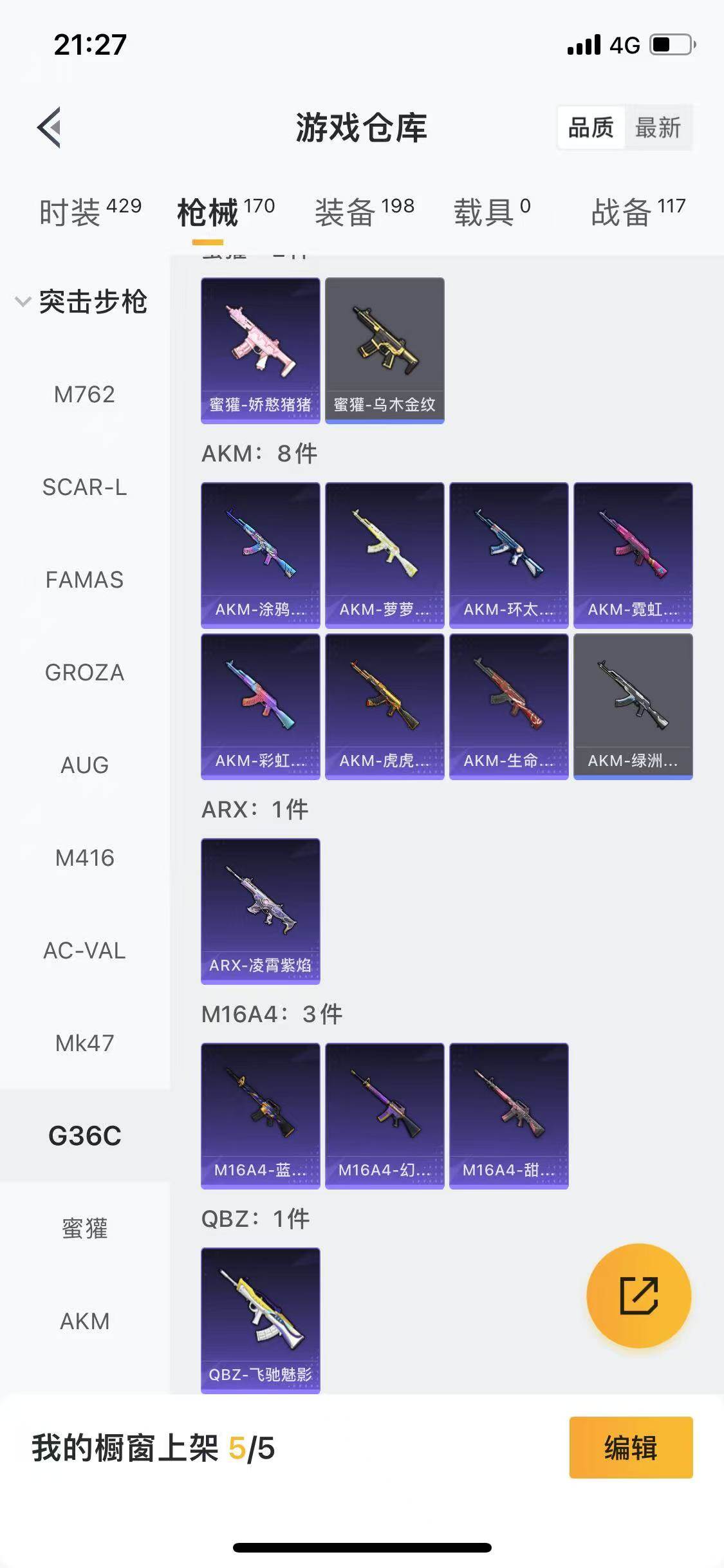This screenshot has height=1568, width=724.
Task: Tap the 编辑 button
Action: [631, 1448]
